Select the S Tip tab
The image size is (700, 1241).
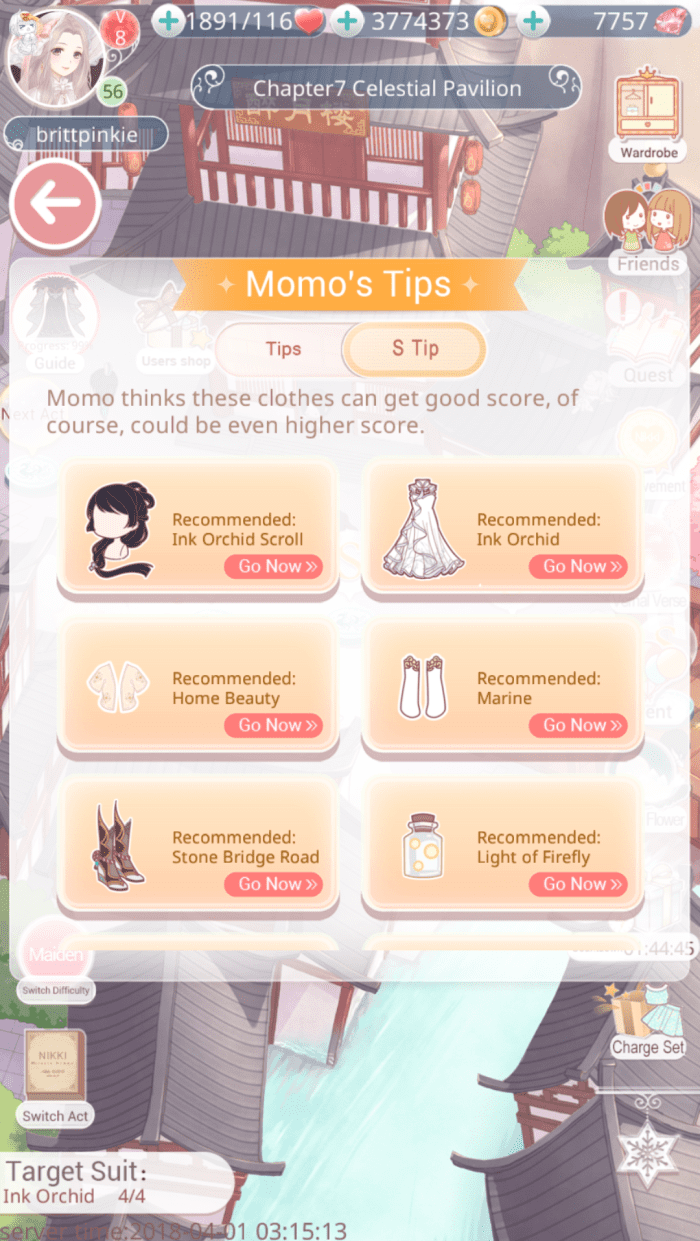[414, 349]
